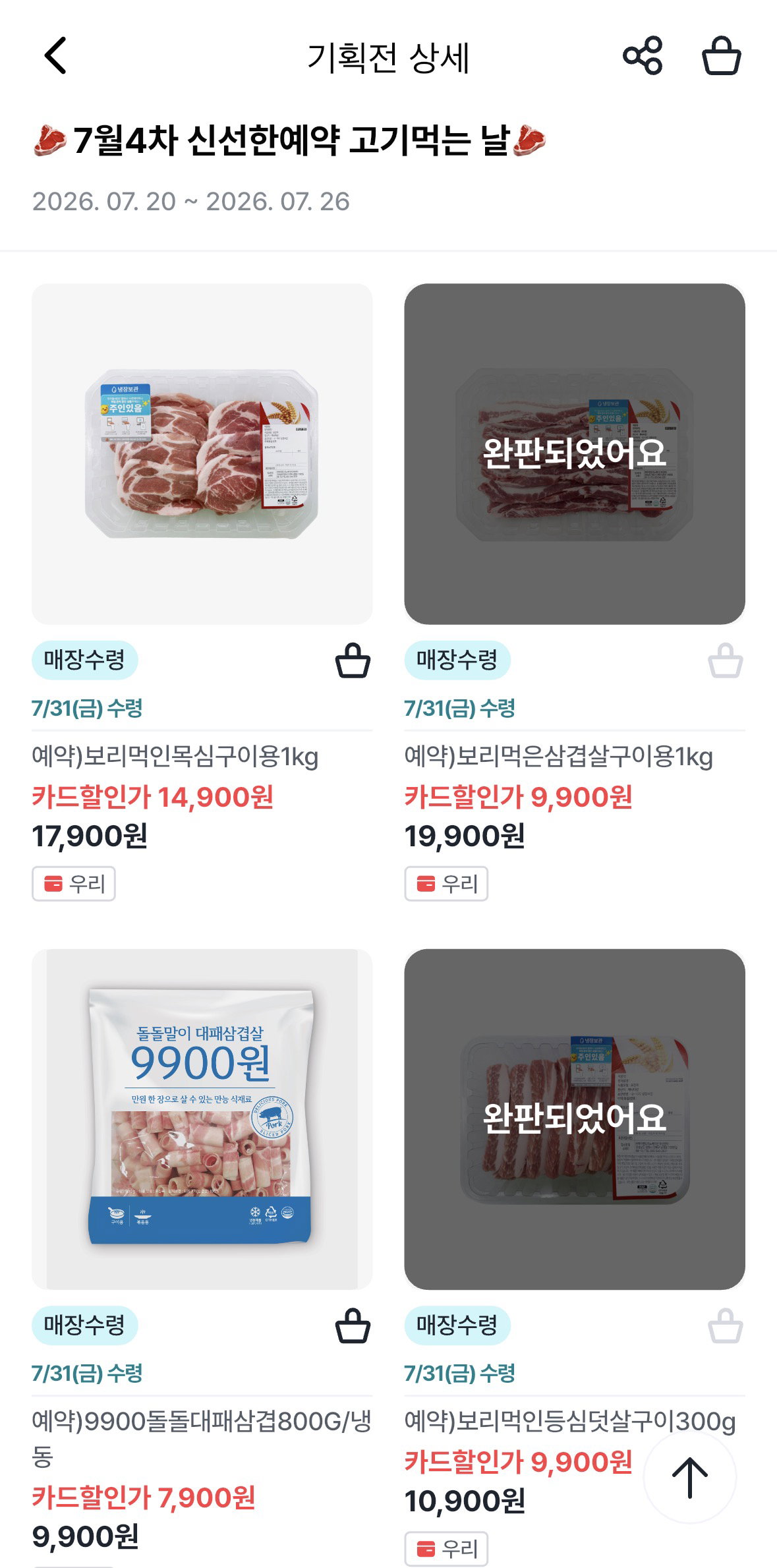The image size is (777, 1568).
Task: Tap basket icon for 보리먹인등심덧살구이300g
Action: click(x=726, y=1325)
